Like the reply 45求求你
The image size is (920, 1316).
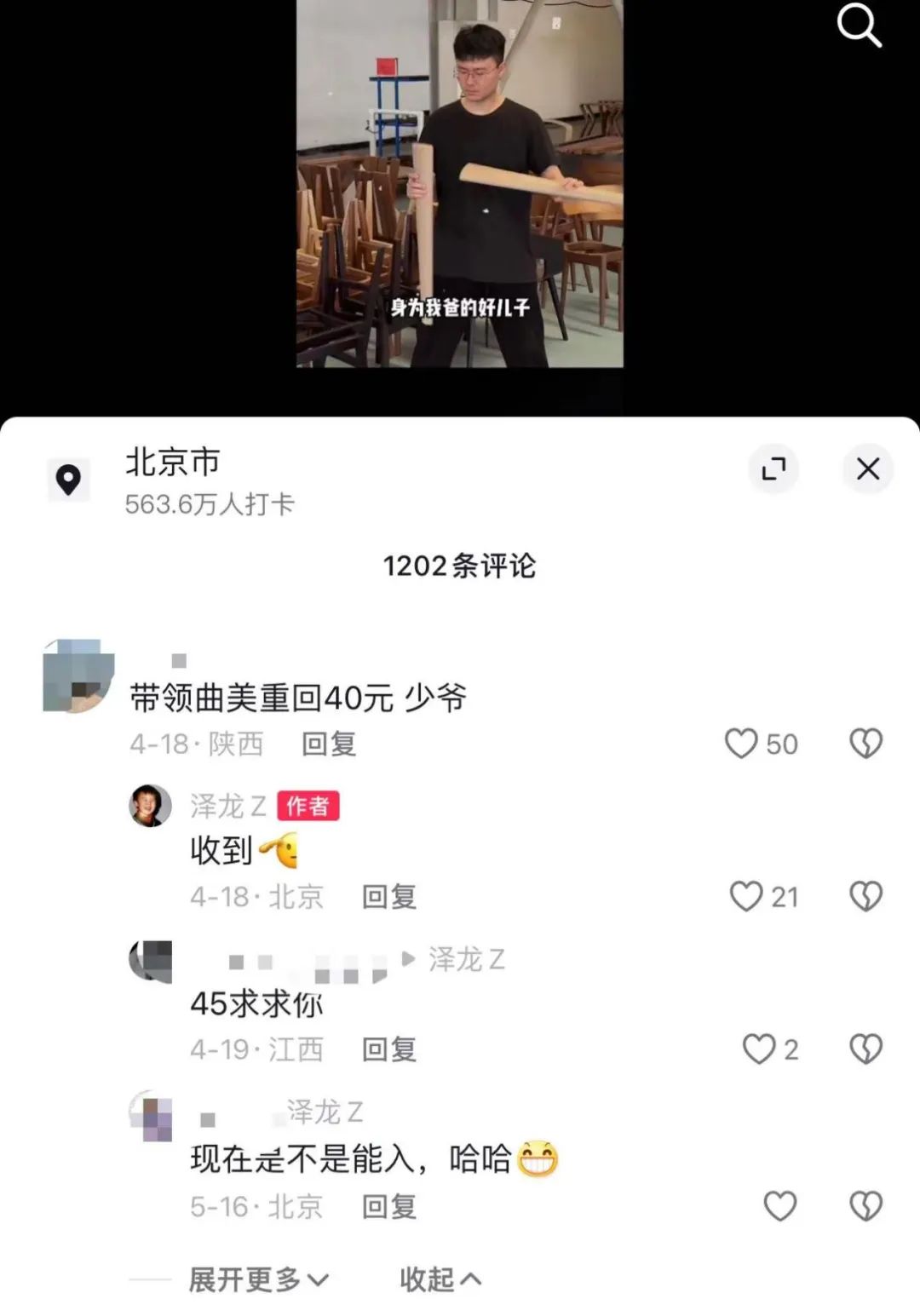point(758,1049)
